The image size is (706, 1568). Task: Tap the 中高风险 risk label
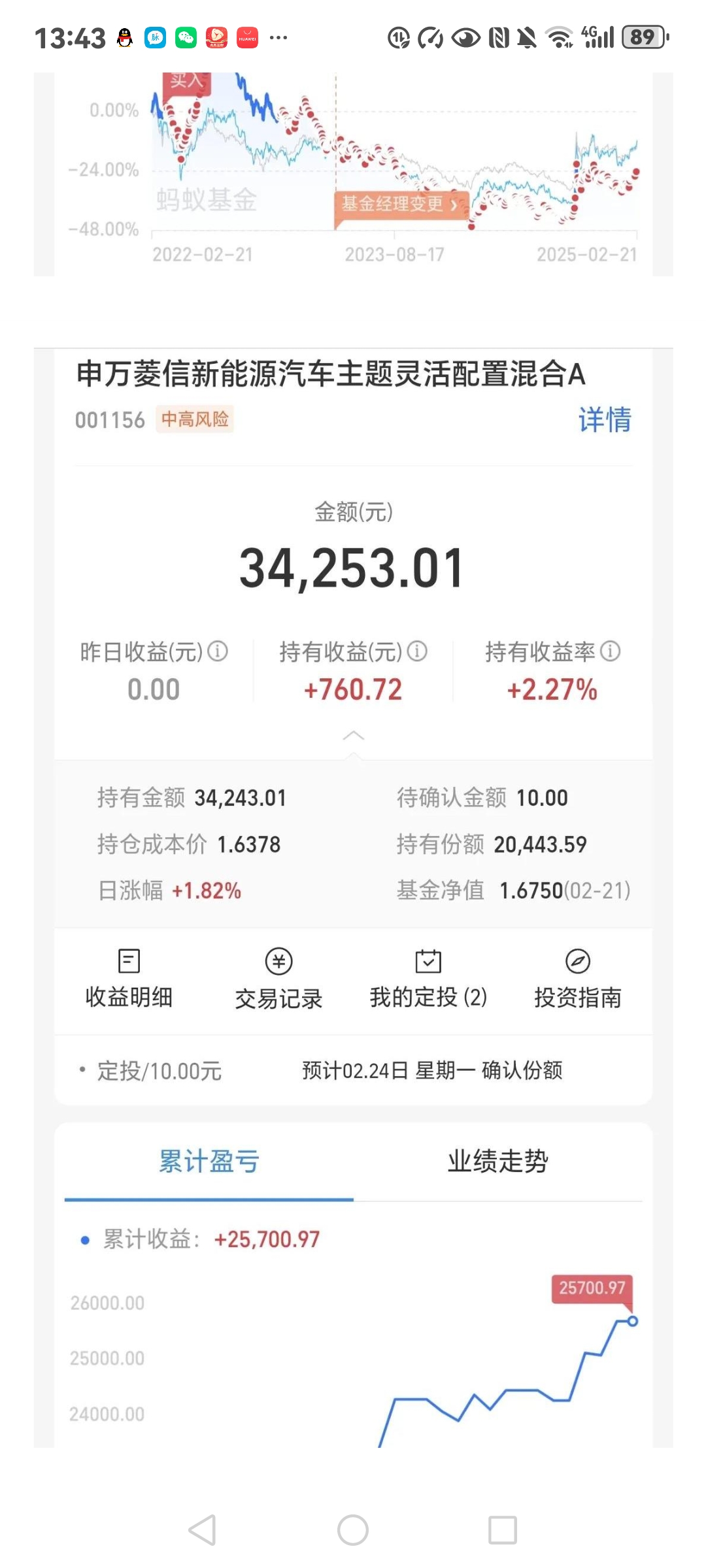(195, 419)
